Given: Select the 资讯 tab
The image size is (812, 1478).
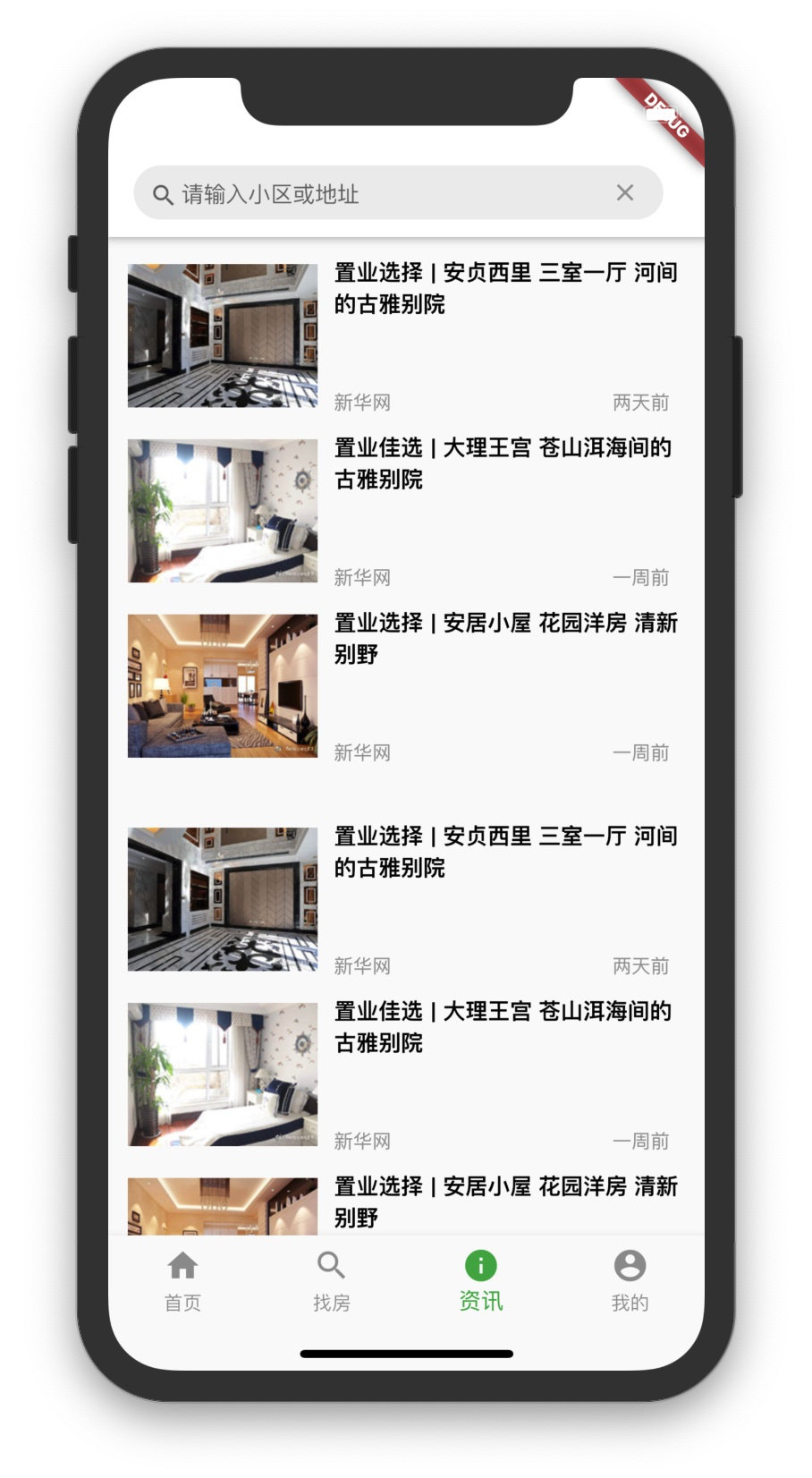Looking at the screenshot, I should pyautogui.click(x=480, y=1281).
